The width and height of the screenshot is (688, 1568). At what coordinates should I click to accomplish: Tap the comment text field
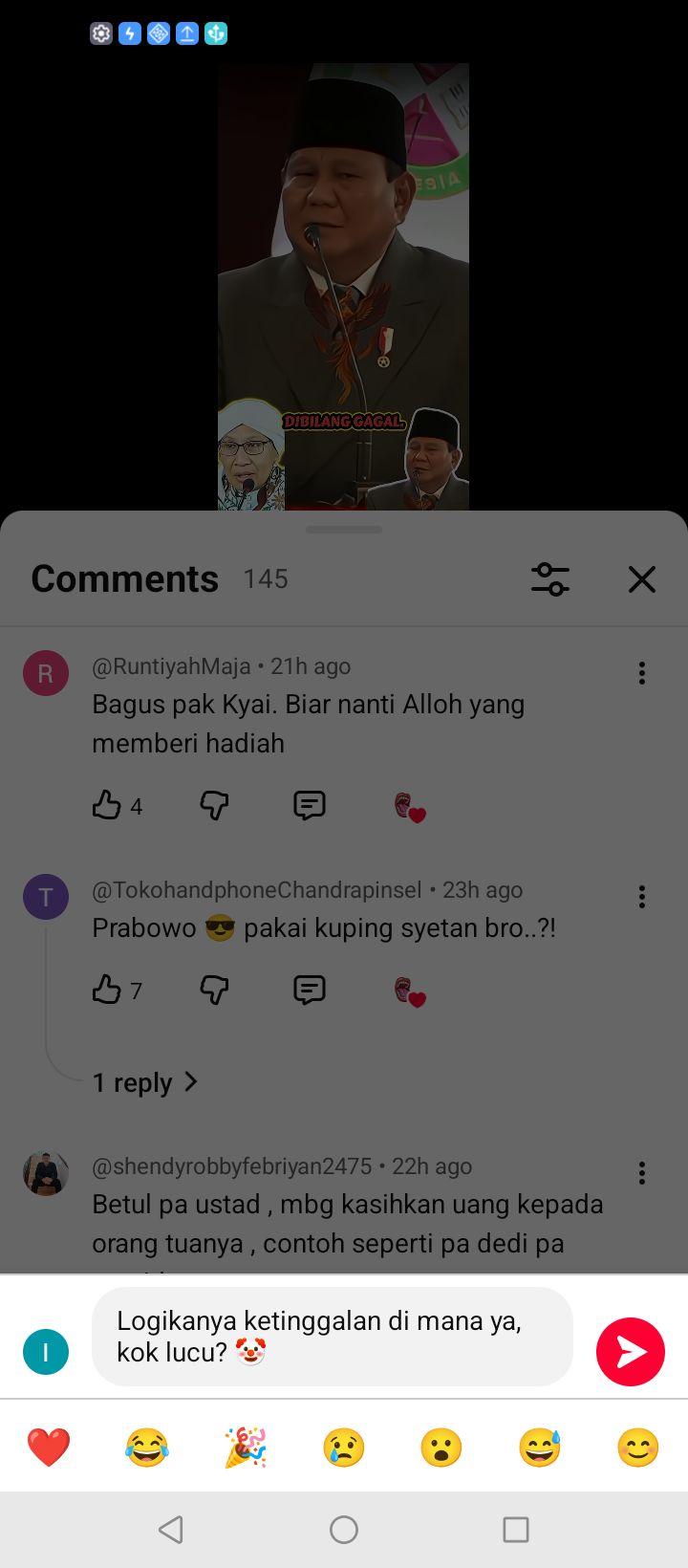tap(333, 1337)
